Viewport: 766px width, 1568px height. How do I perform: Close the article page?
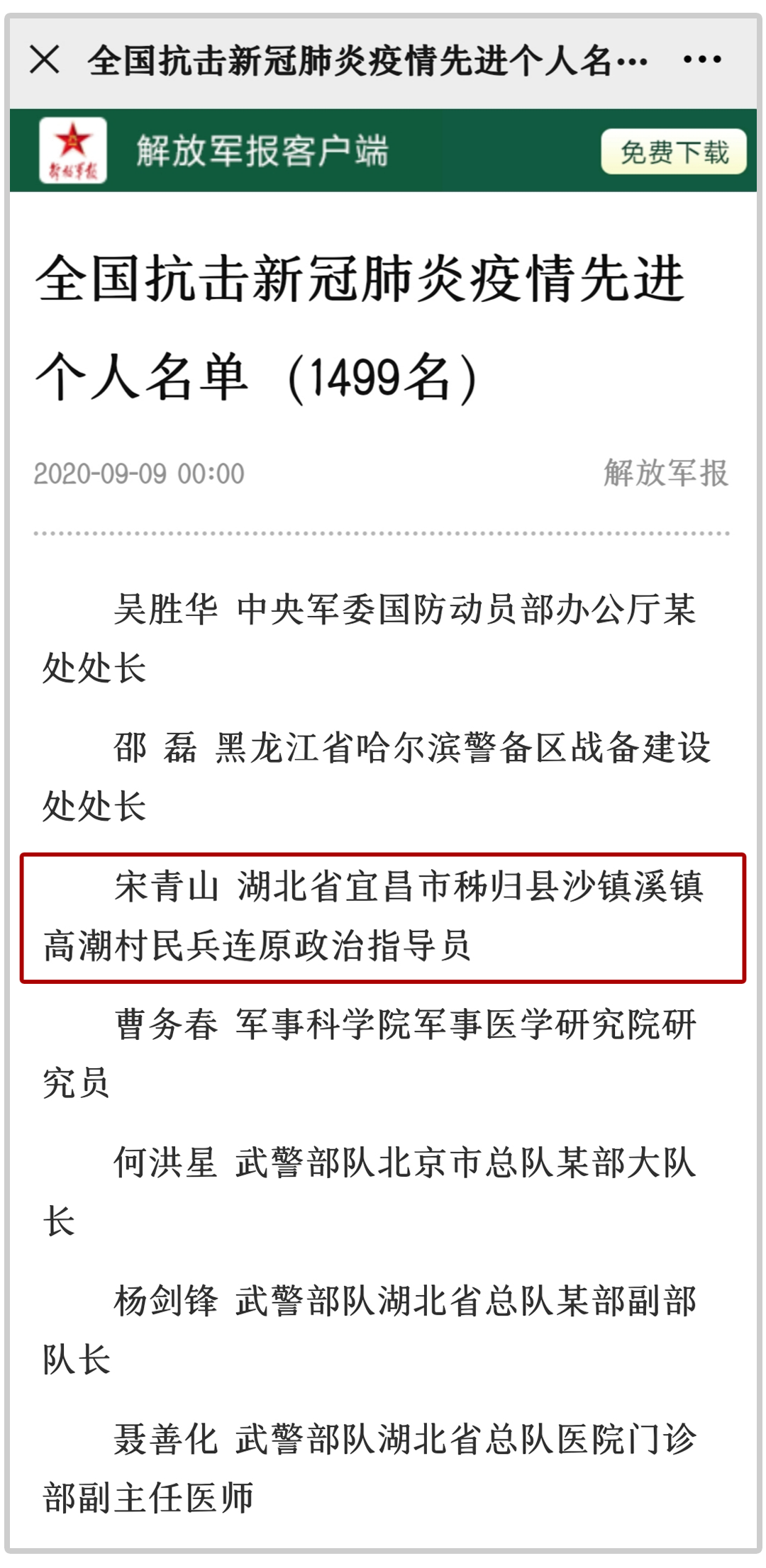click(x=45, y=60)
